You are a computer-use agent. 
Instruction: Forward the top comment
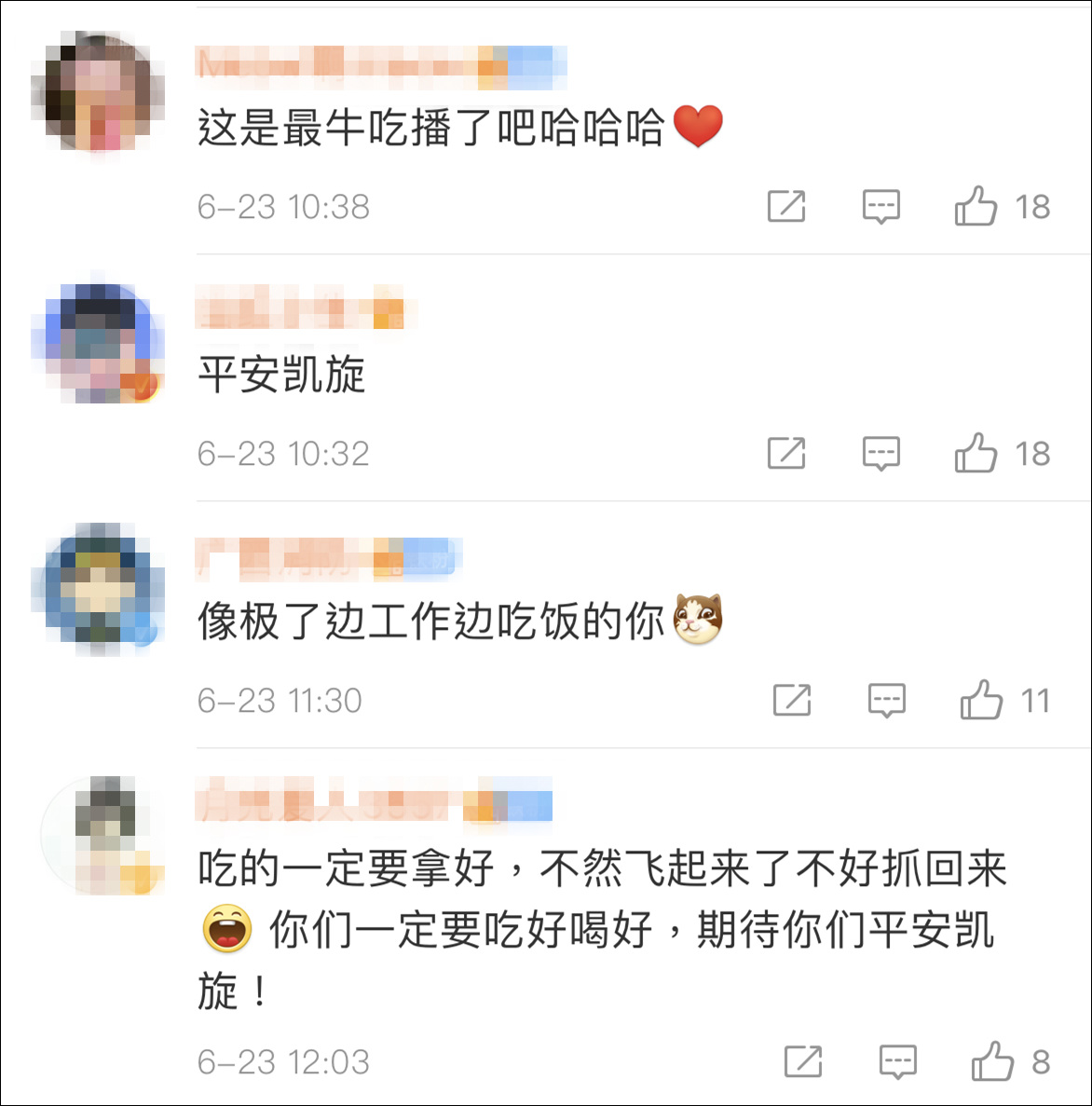pos(788,207)
